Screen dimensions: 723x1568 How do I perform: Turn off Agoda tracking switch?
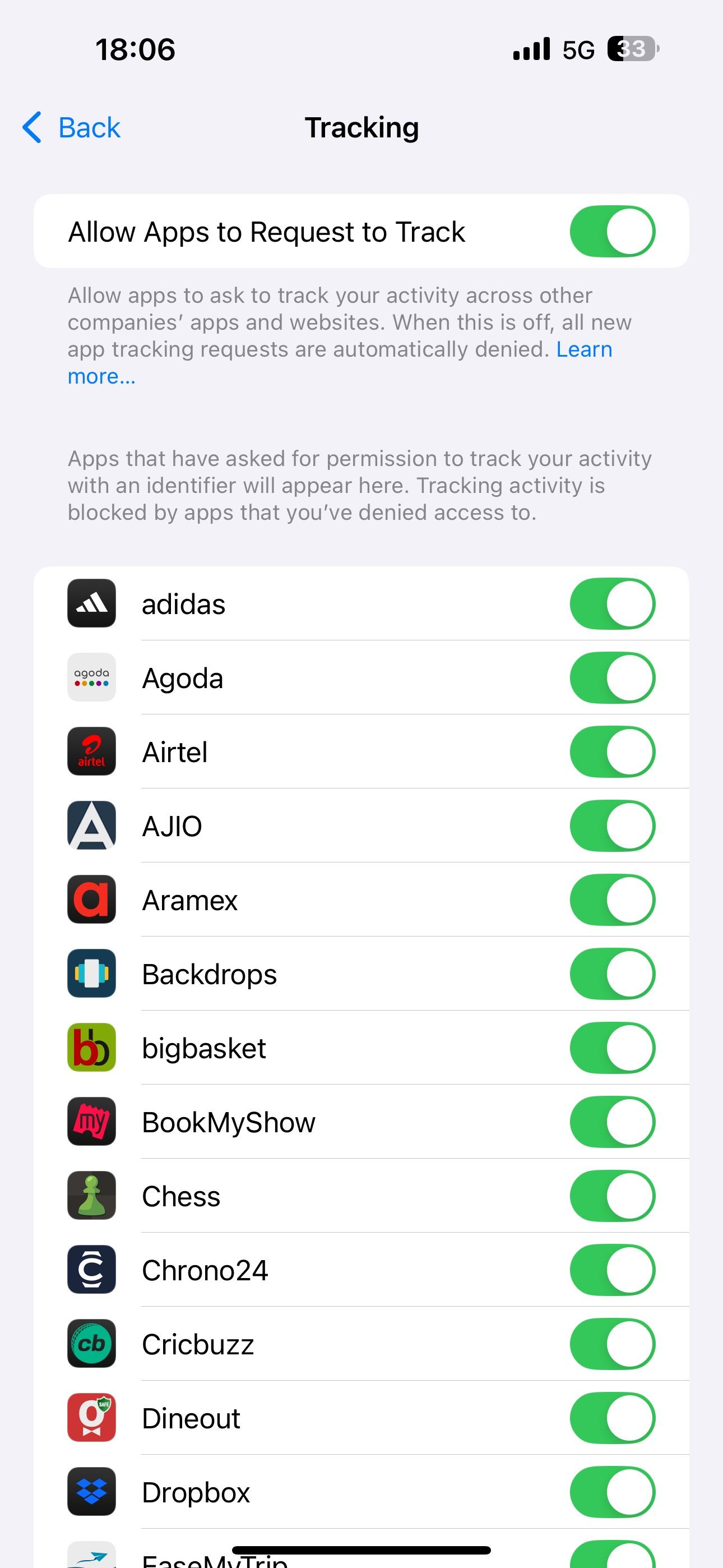point(611,677)
